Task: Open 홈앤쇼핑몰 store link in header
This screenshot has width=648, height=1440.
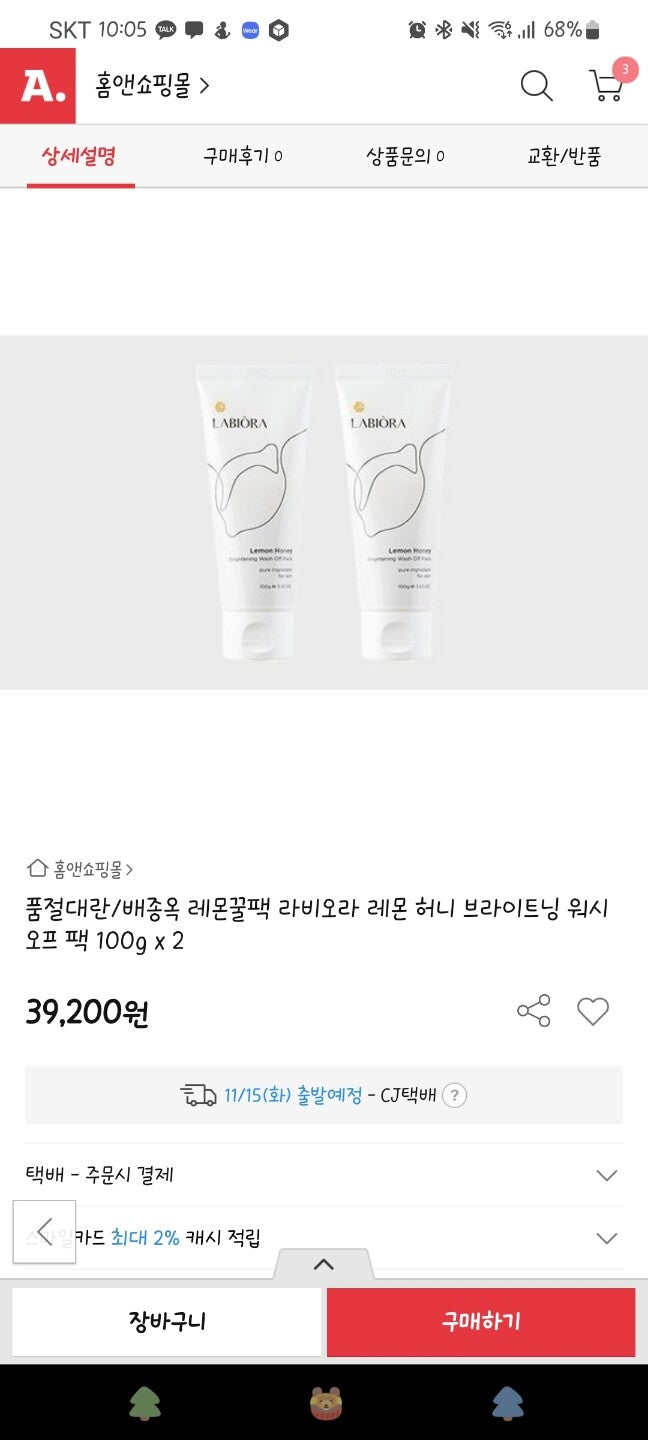Action: (x=152, y=86)
